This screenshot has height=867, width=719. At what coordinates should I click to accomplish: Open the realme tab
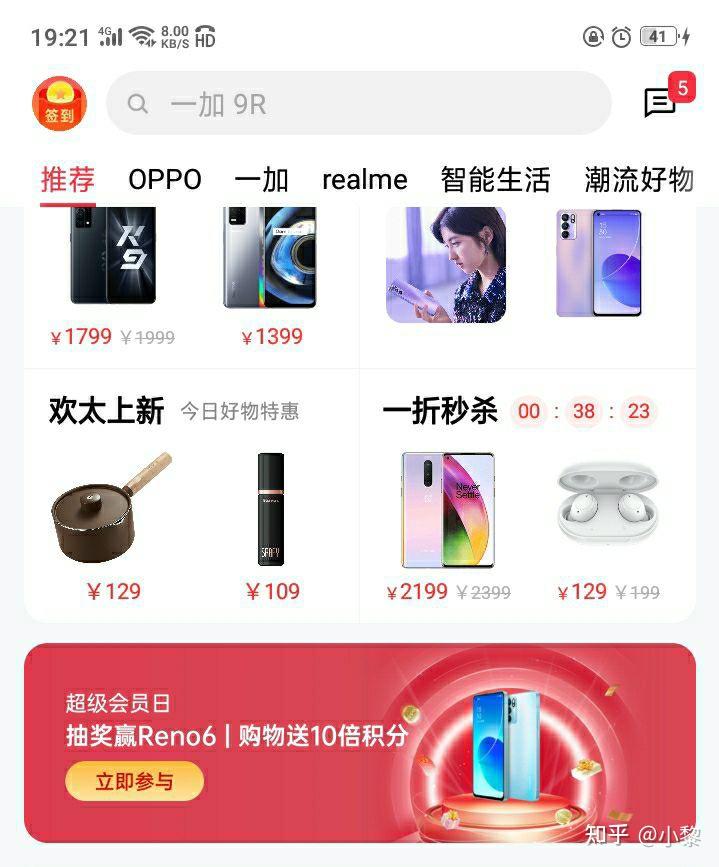click(x=364, y=180)
